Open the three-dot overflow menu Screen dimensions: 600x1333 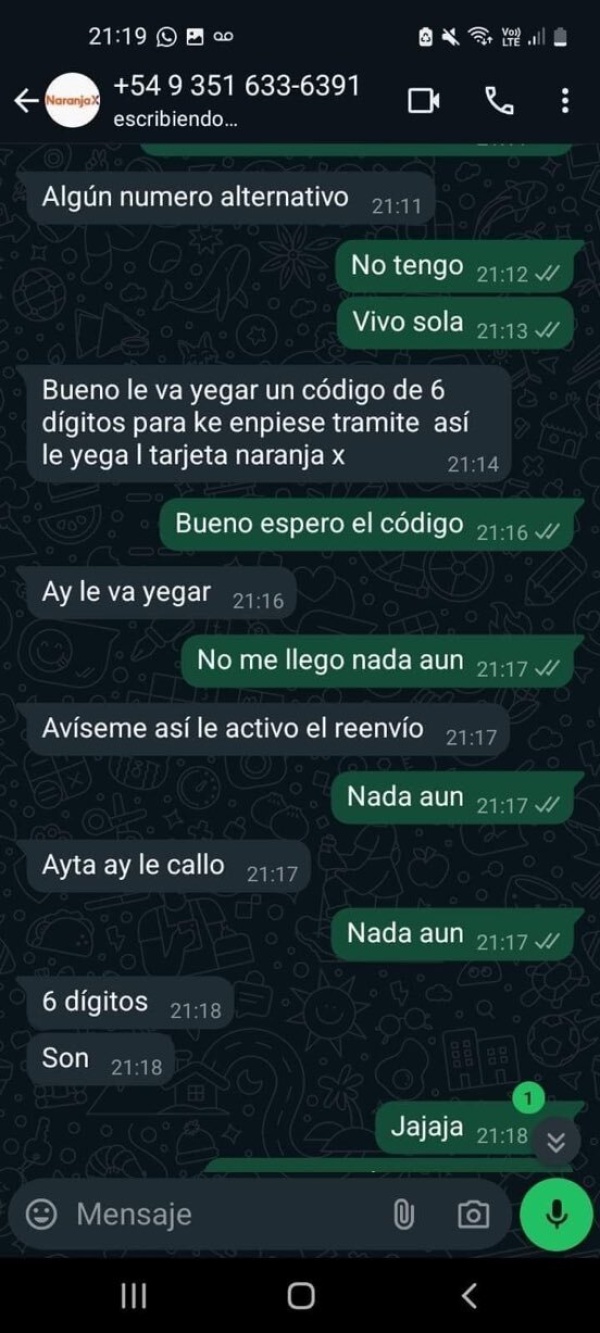pyautogui.click(x=565, y=100)
